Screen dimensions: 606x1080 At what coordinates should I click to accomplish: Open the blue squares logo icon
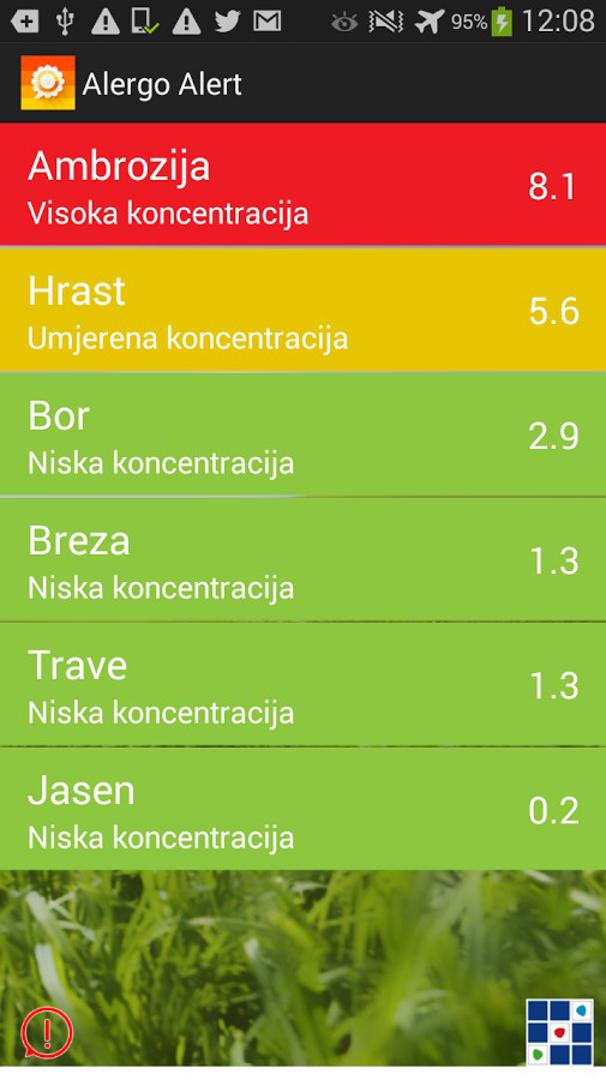(560, 1032)
